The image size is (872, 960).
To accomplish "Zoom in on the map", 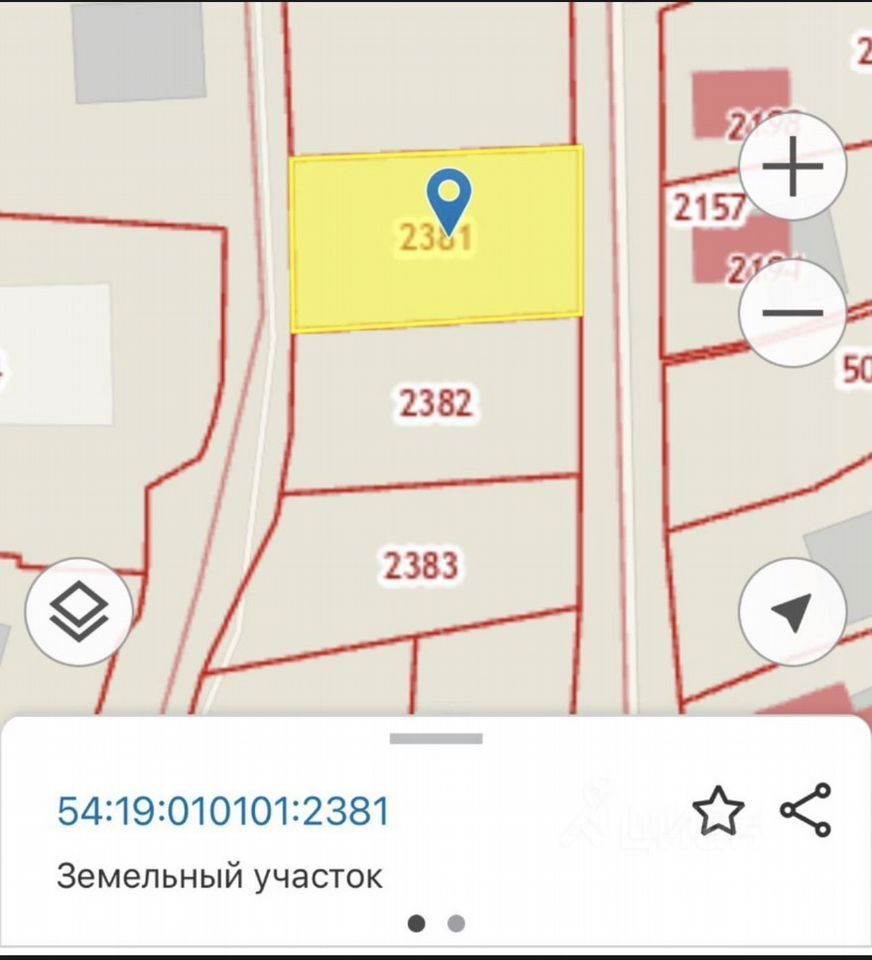I will coord(792,167).
